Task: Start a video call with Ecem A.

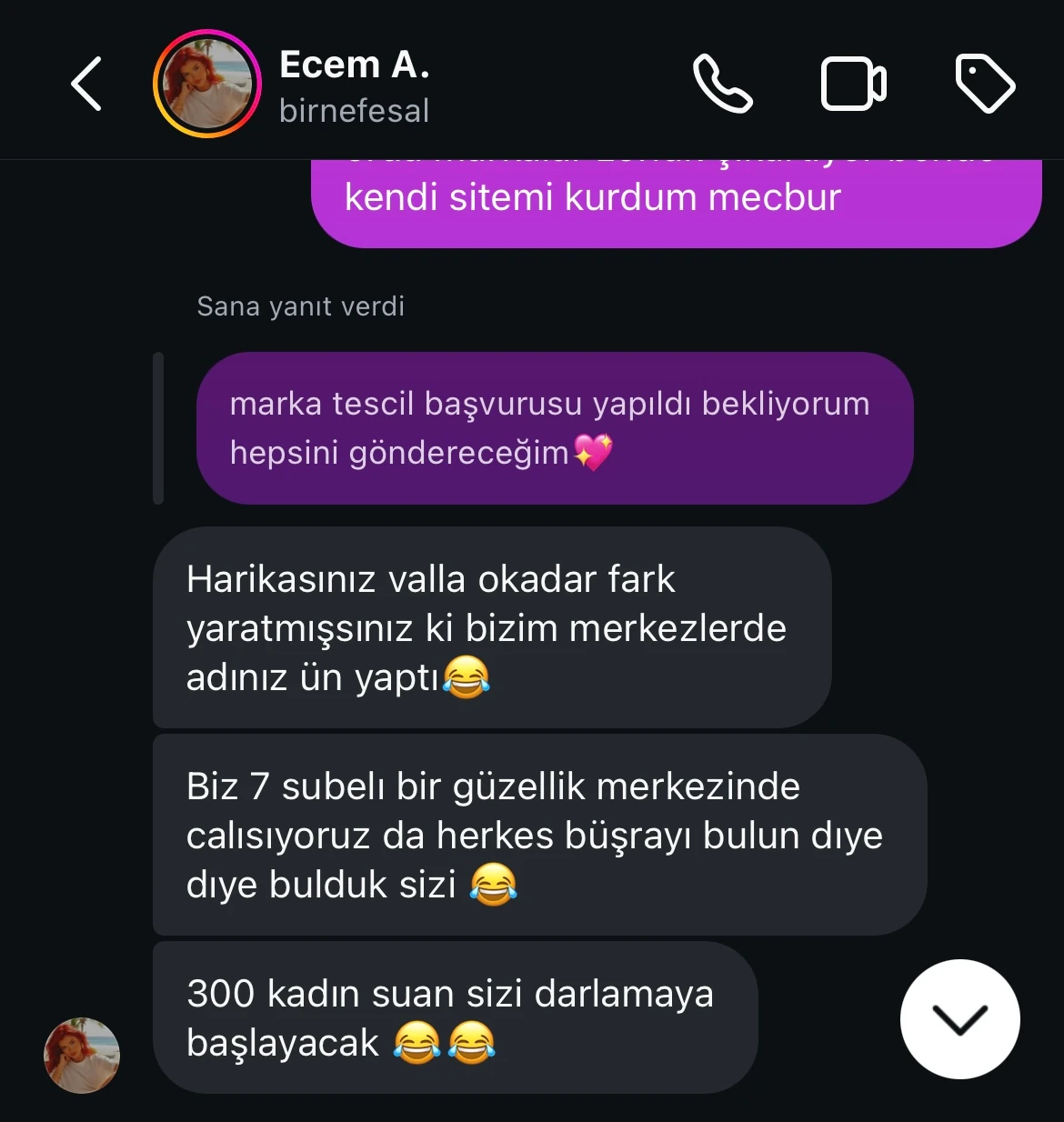Action: [853, 84]
